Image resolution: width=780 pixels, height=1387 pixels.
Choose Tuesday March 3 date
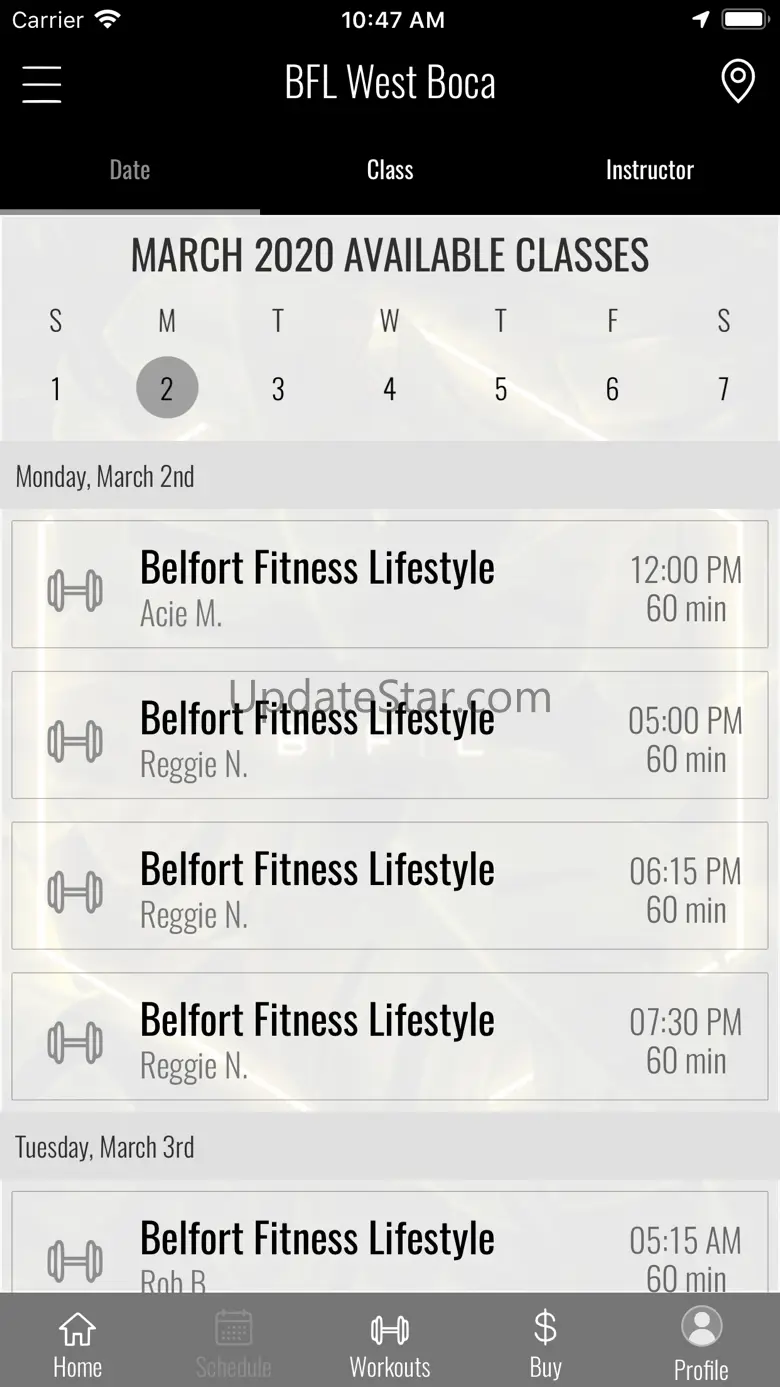coord(278,388)
